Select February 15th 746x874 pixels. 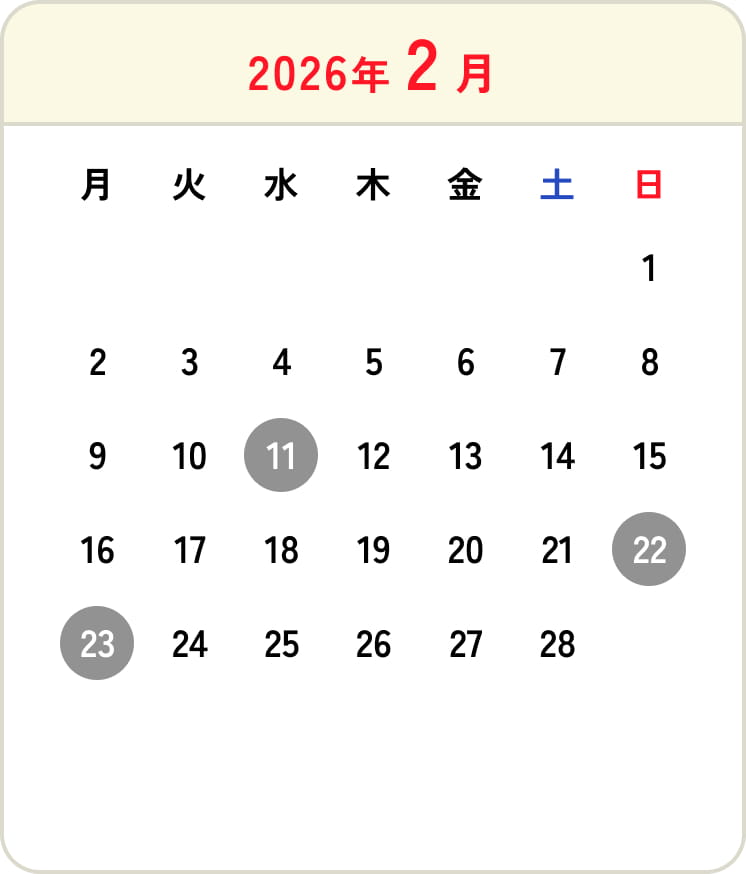point(650,456)
